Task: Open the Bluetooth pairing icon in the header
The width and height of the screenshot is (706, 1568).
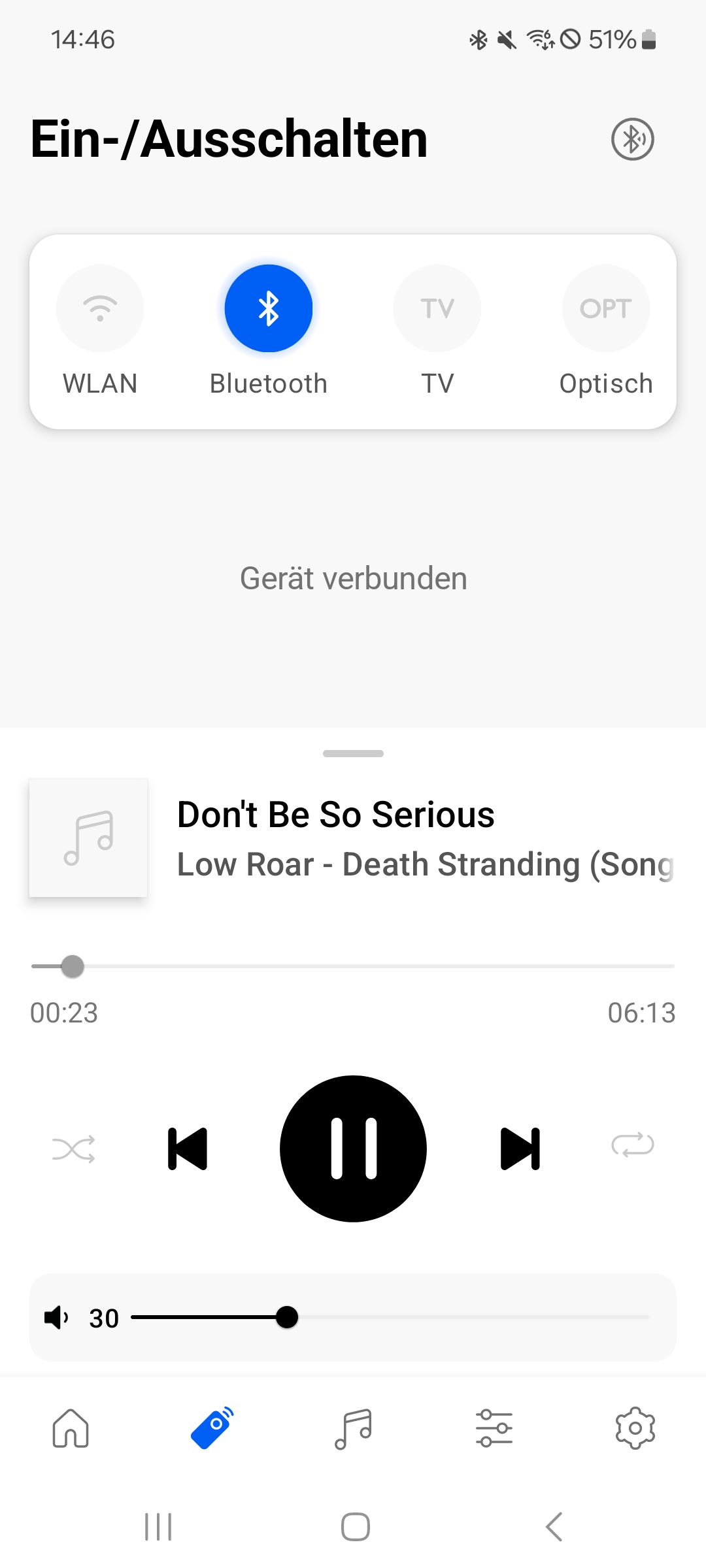Action: click(632, 139)
